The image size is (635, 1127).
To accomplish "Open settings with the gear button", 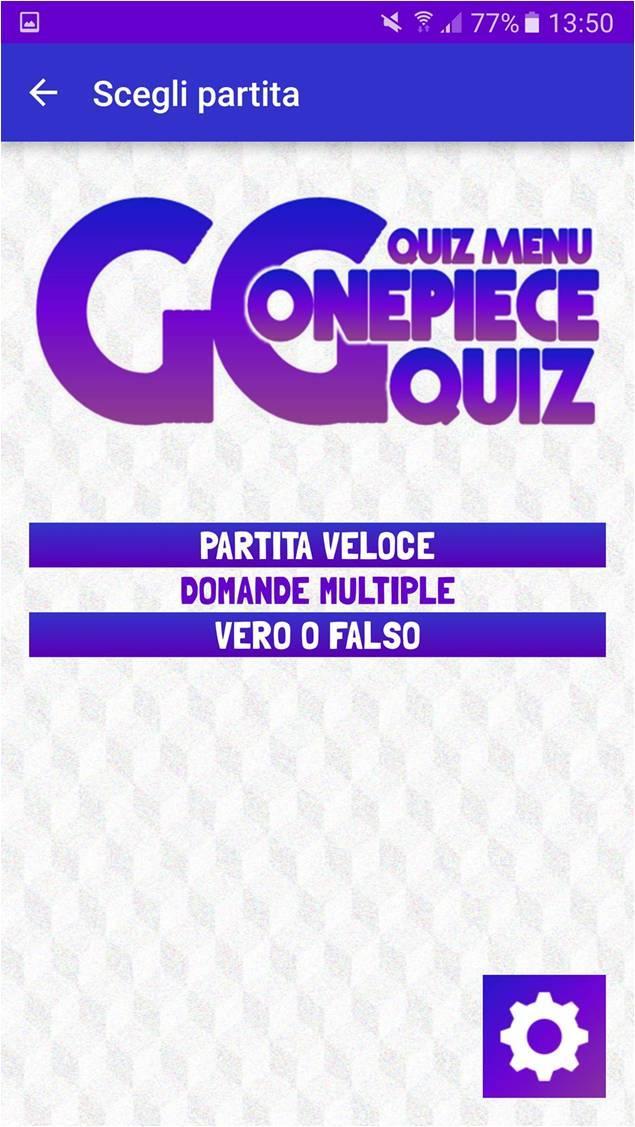I will (544, 1036).
